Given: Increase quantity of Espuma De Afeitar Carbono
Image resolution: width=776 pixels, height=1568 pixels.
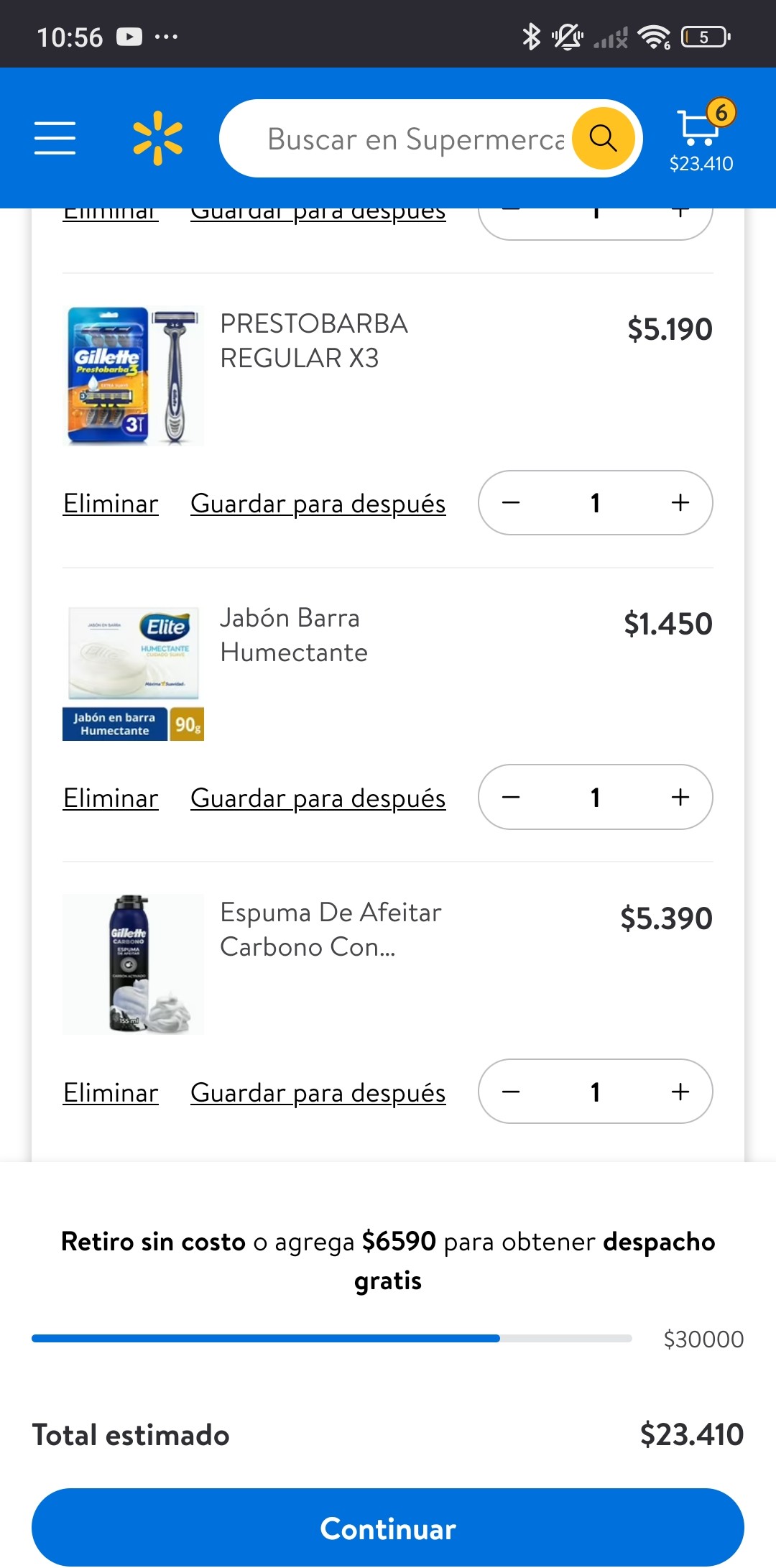Looking at the screenshot, I should 680,1092.
